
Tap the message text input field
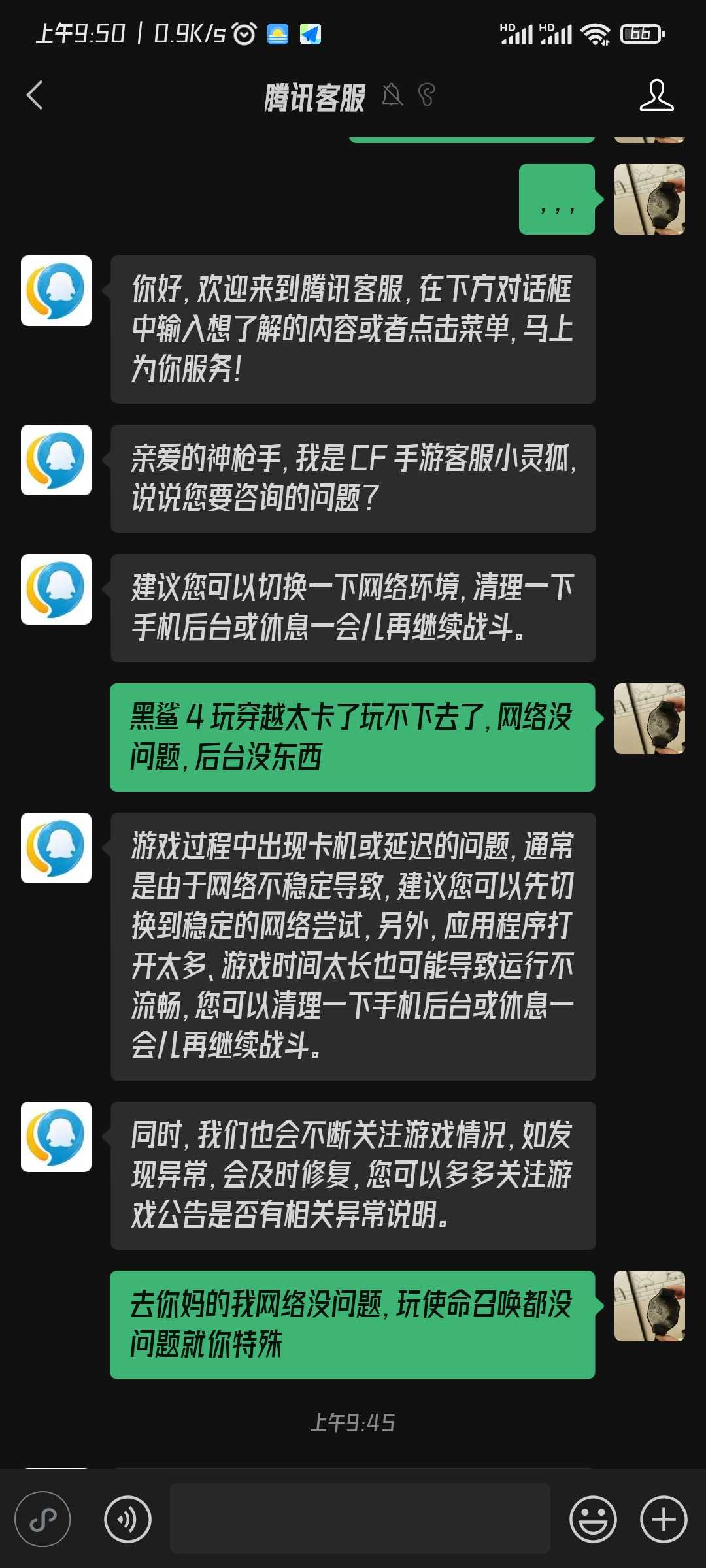(360, 1518)
